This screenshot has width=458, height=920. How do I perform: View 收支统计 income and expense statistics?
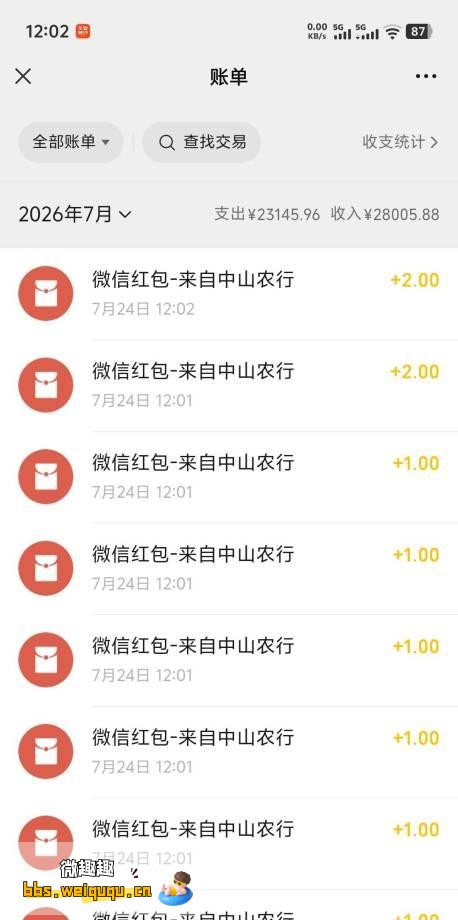click(401, 142)
